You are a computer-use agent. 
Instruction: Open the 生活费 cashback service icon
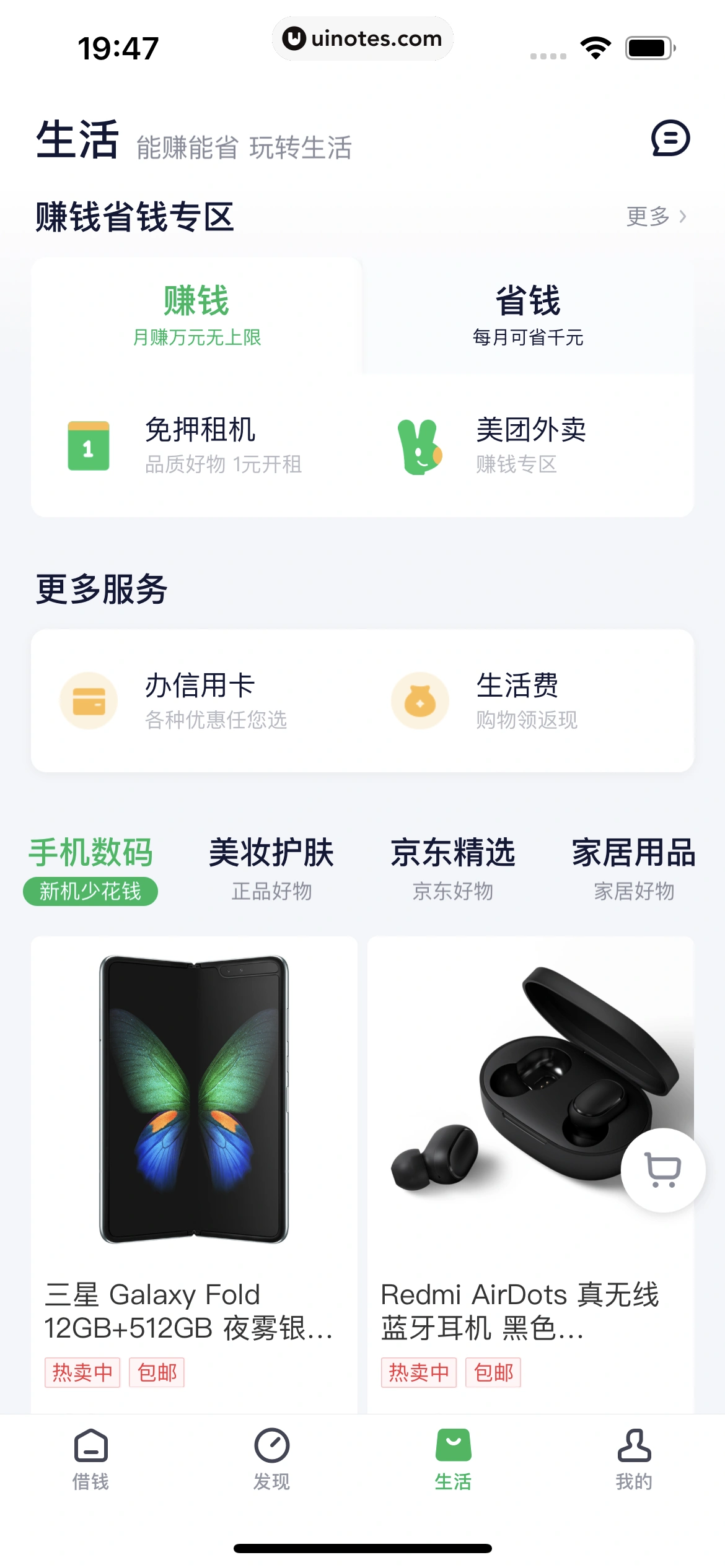(x=420, y=700)
